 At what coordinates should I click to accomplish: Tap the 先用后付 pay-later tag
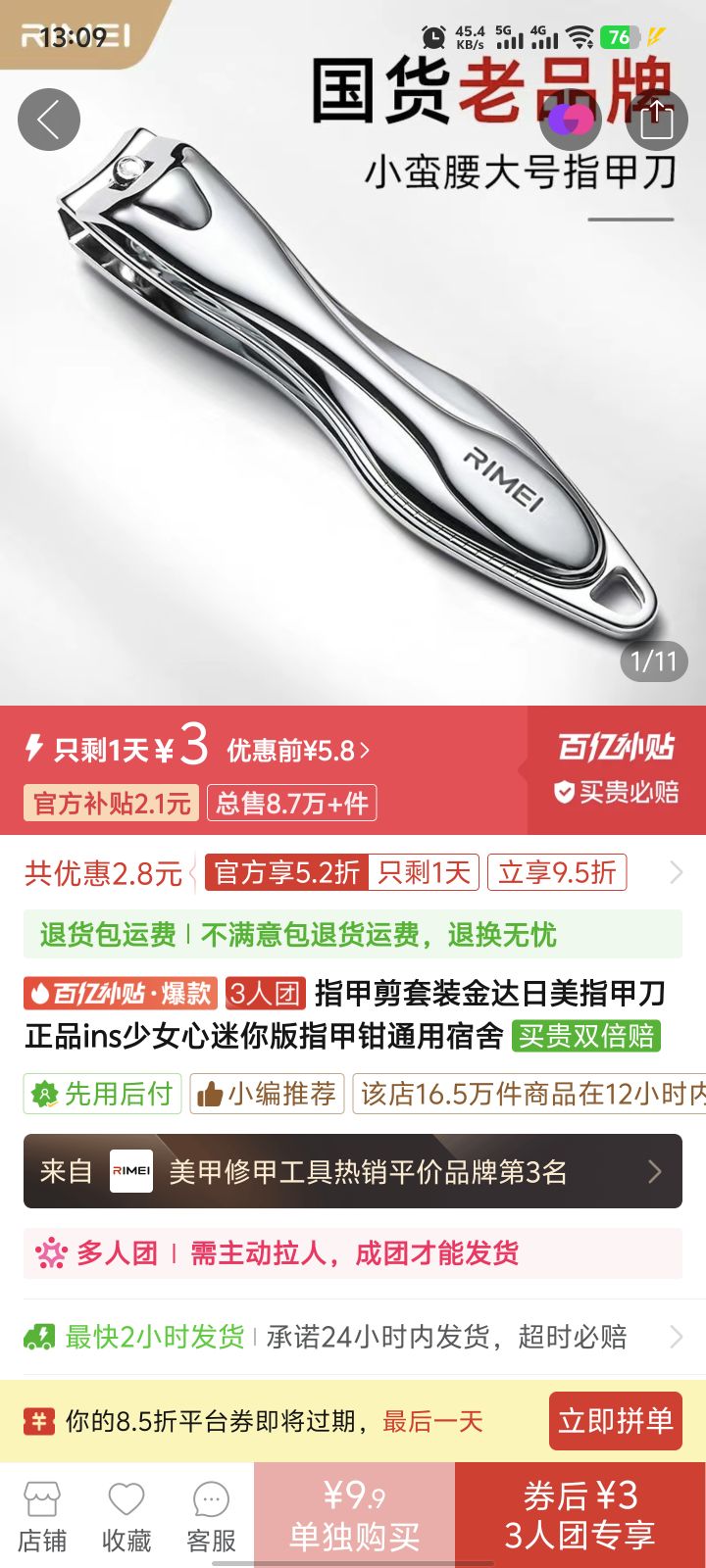[103, 1094]
